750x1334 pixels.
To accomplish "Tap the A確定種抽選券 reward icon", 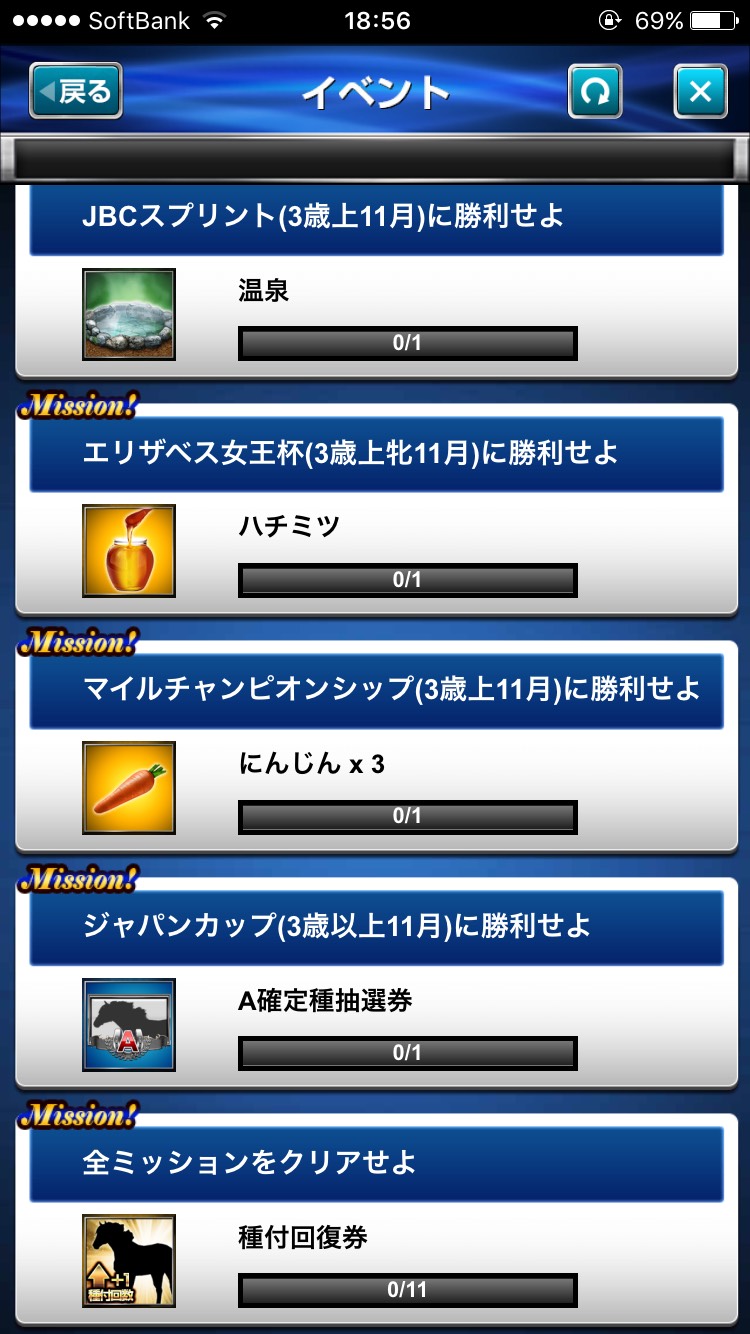I will pos(129,1024).
